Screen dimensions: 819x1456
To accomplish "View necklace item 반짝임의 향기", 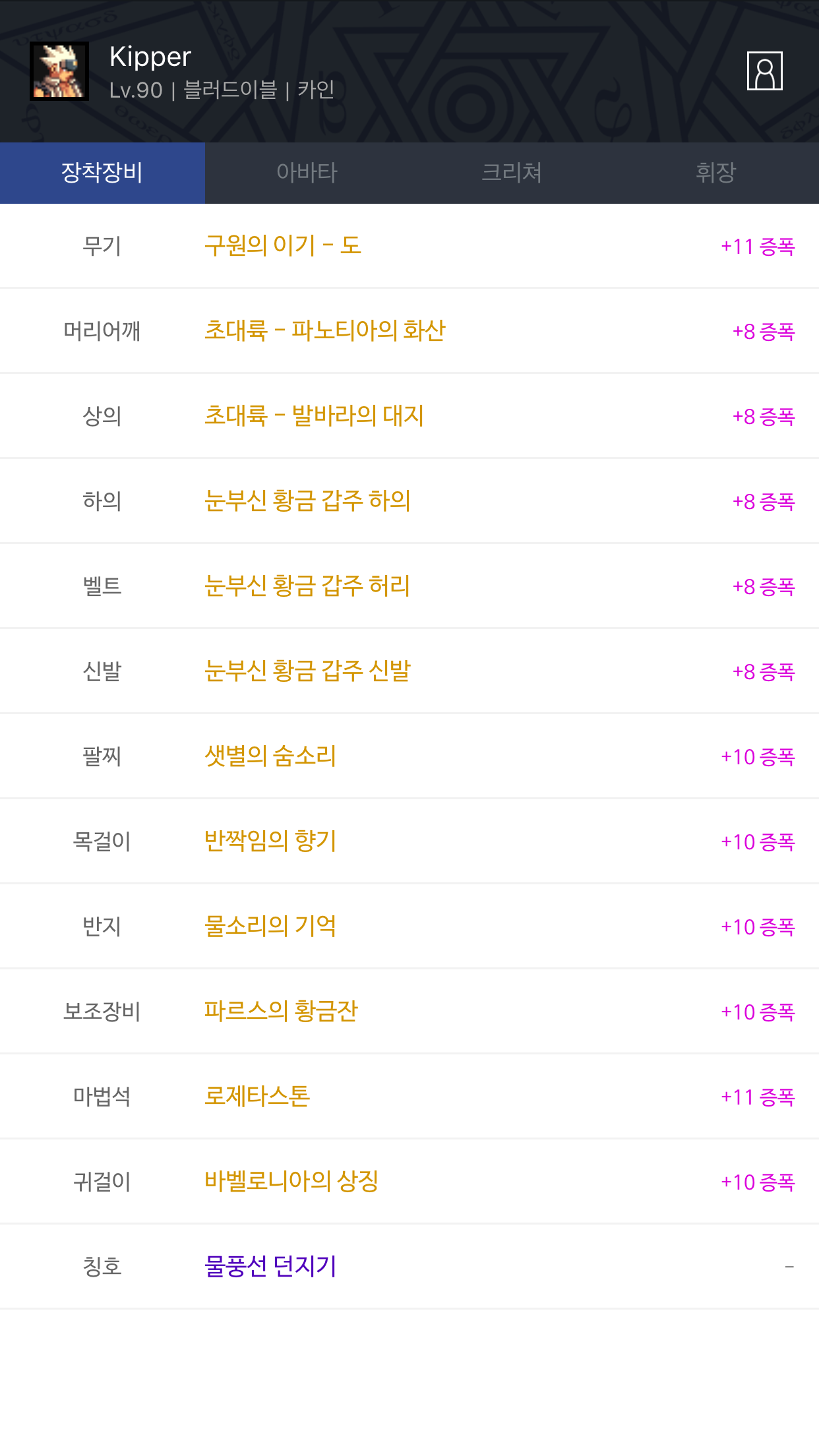I will point(270,841).
